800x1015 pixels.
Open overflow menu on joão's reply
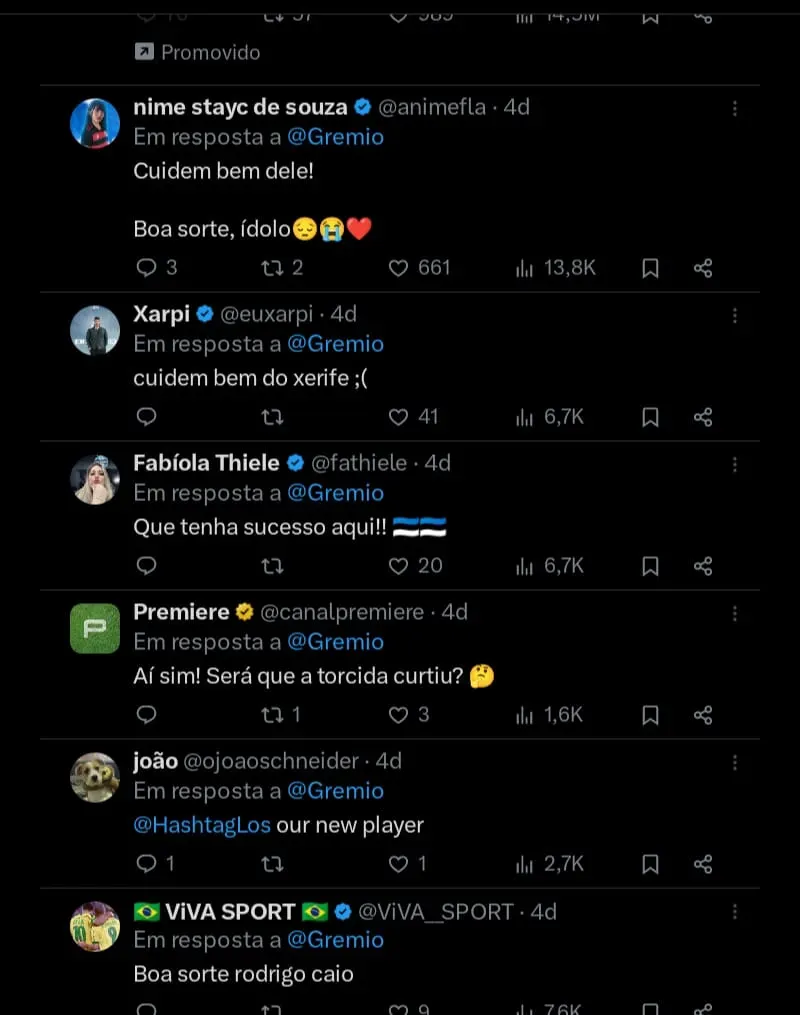(735, 763)
